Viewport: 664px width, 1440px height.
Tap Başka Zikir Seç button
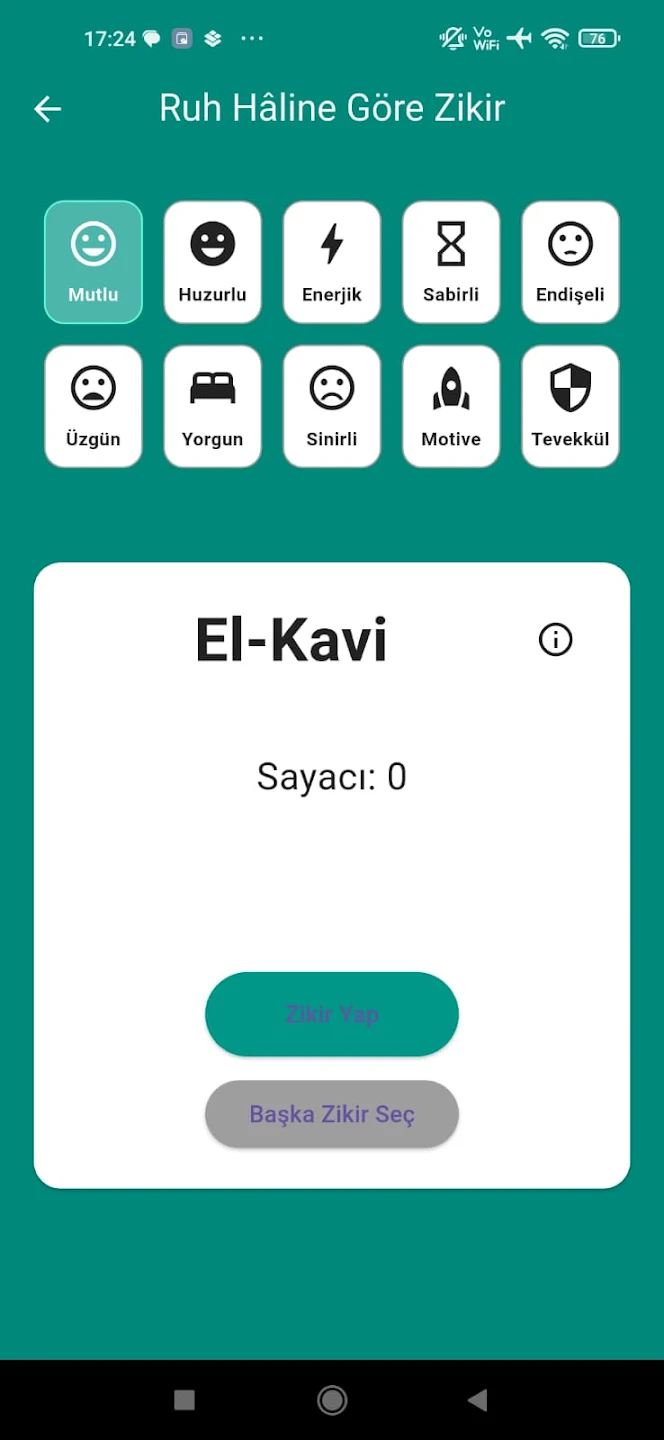[x=332, y=1114]
